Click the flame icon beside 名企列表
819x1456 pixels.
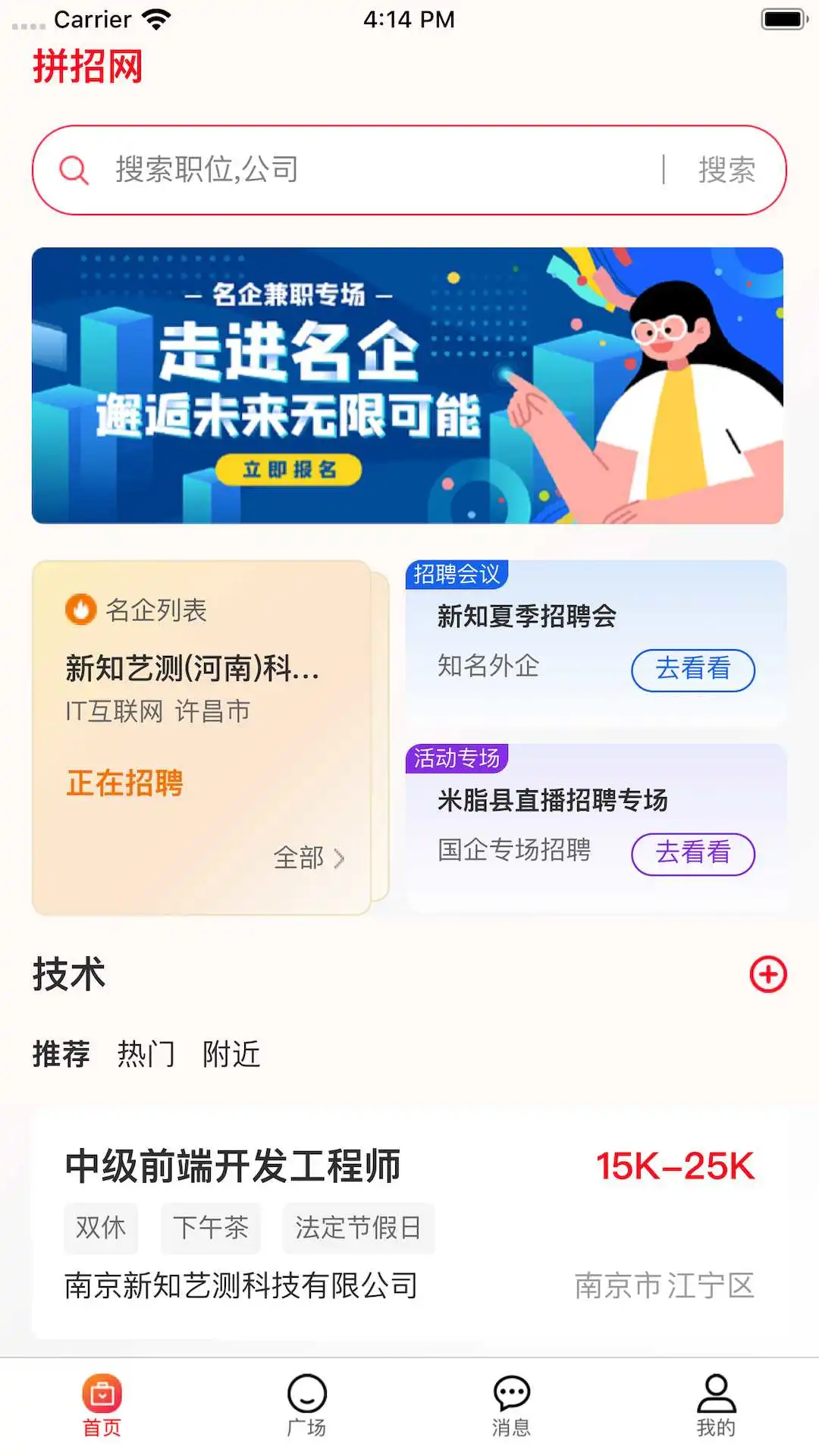pos(82,609)
